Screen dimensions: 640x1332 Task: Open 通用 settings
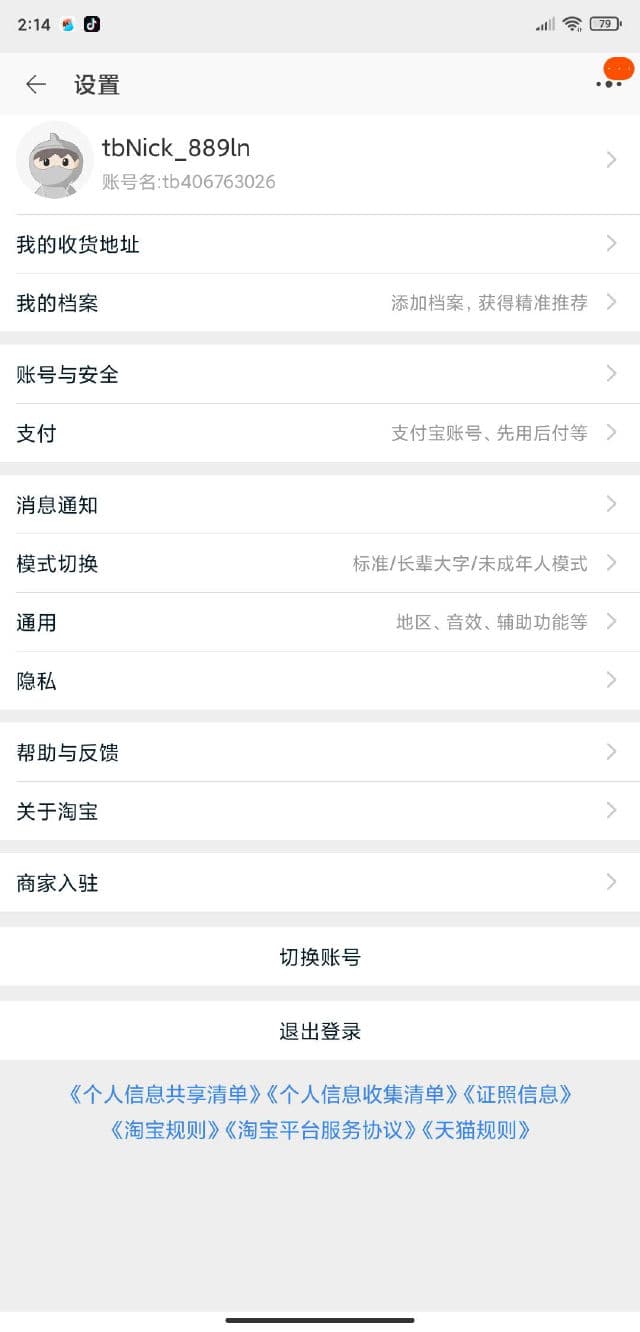pos(320,622)
